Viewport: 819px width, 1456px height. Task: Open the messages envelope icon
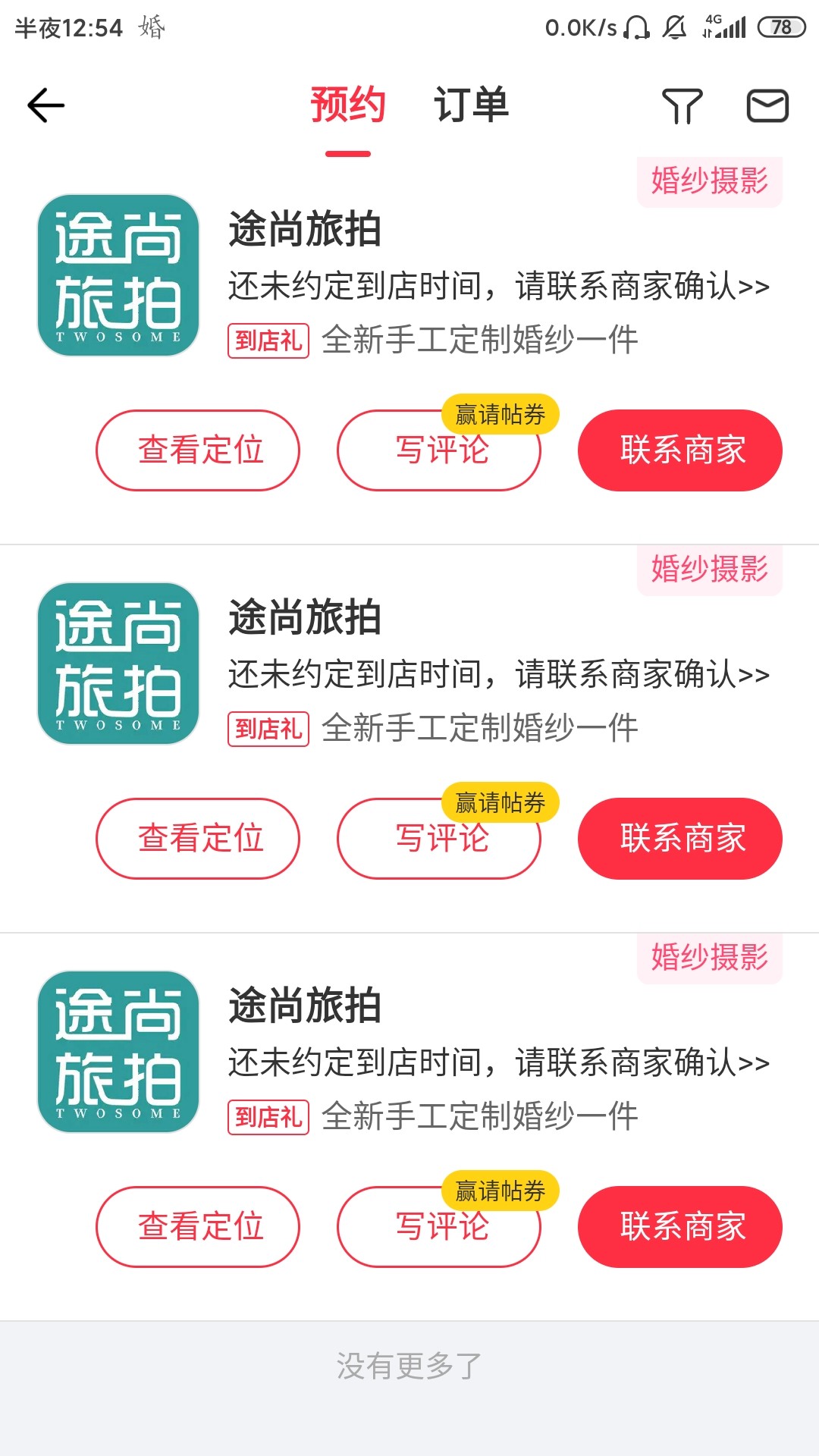tap(767, 105)
